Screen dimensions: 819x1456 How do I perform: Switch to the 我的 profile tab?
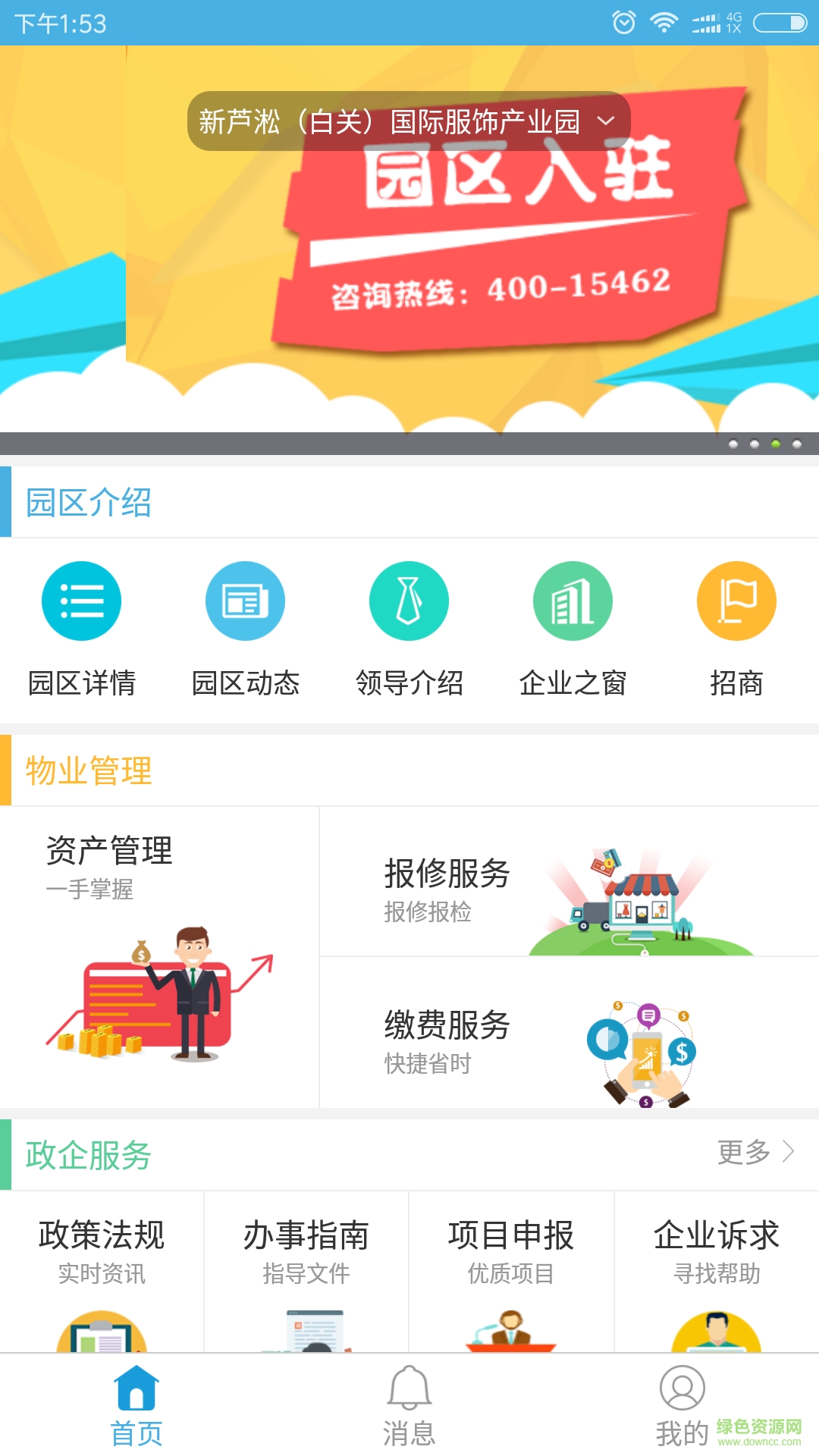(682, 1405)
